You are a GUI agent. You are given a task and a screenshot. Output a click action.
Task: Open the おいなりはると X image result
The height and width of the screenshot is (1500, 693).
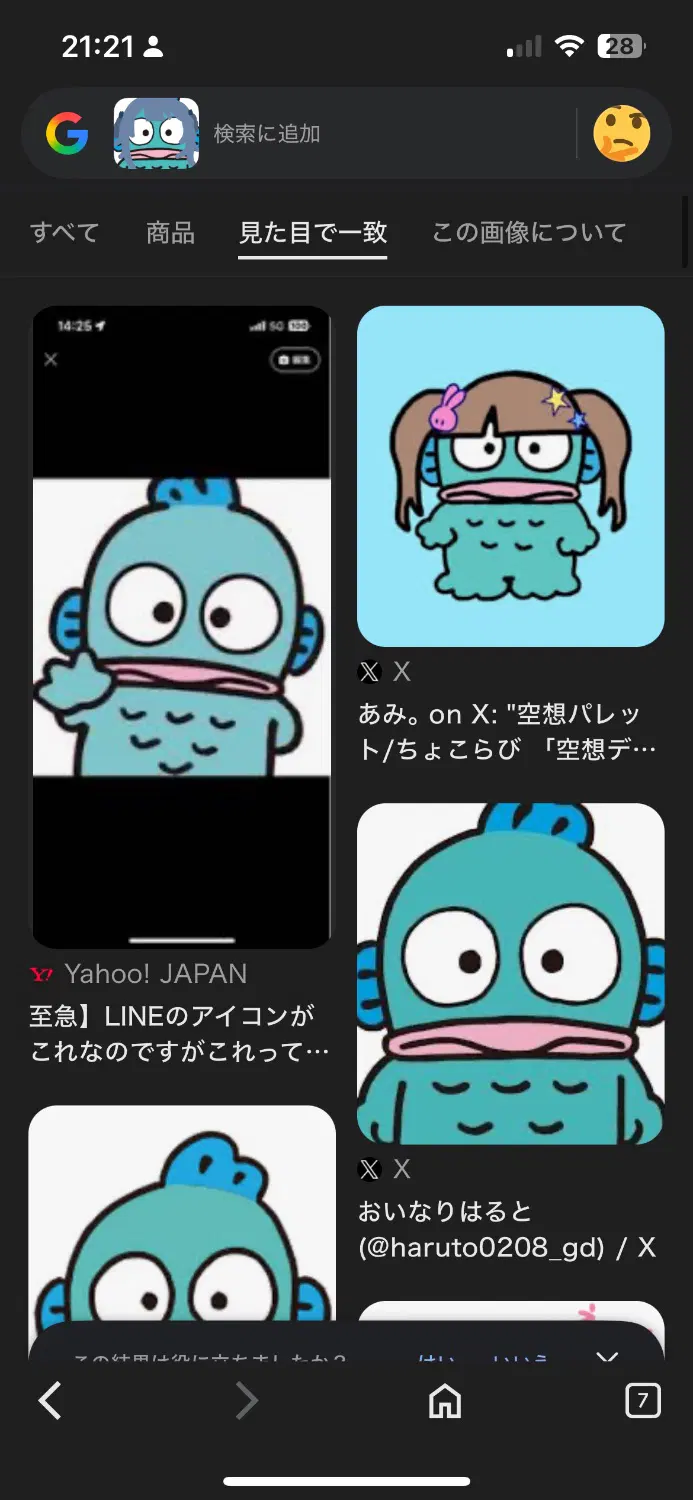pyautogui.click(x=510, y=973)
